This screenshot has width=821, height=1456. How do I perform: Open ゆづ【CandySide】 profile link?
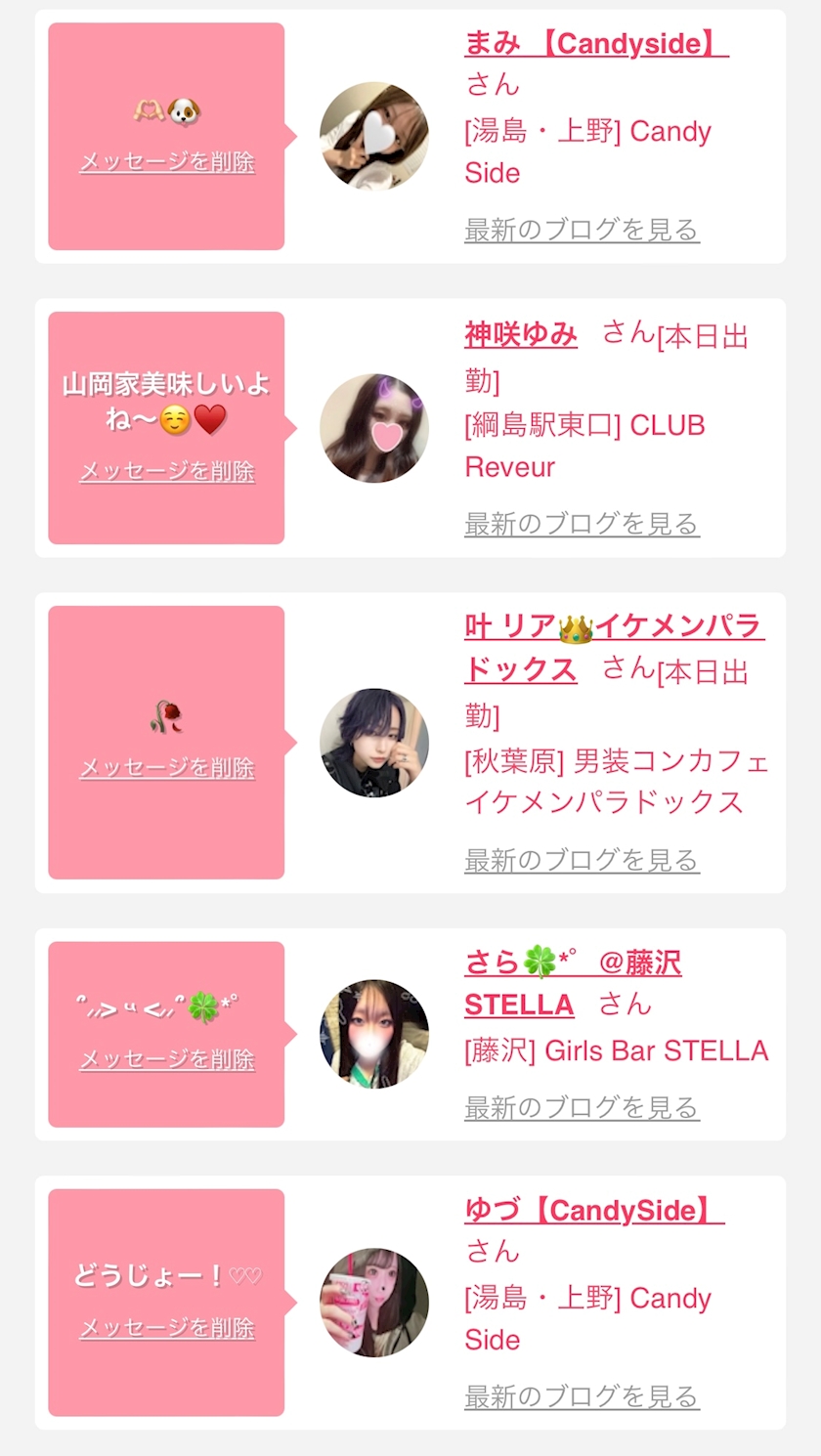594,1211
